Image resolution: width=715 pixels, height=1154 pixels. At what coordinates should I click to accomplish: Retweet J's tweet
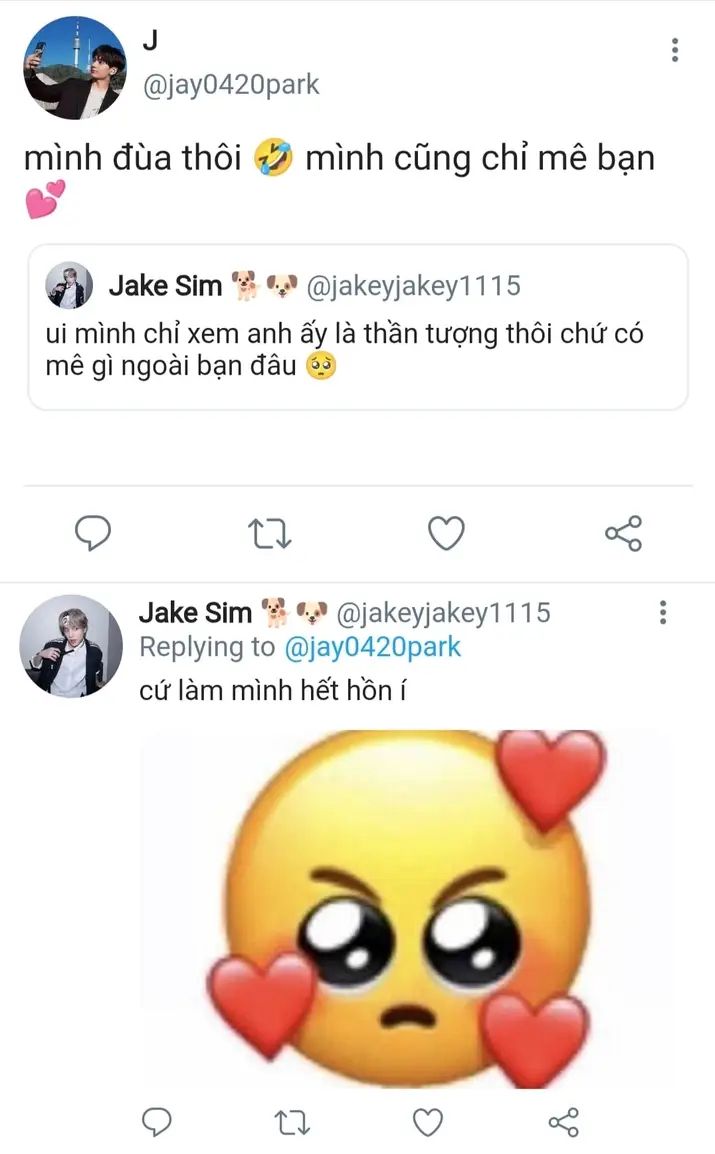(x=269, y=535)
